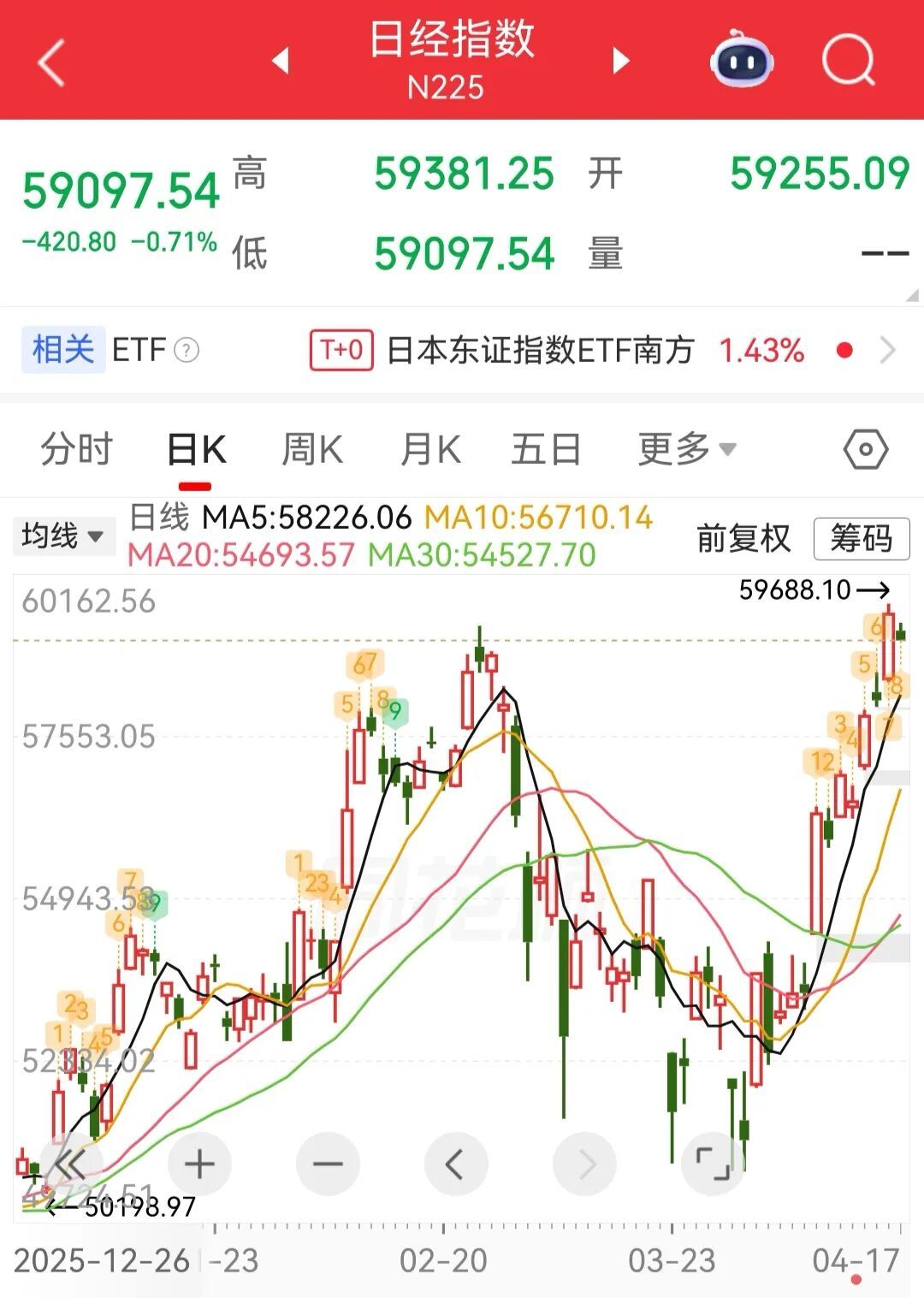
Task: Open chart settings hexagon icon
Action: (x=865, y=449)
